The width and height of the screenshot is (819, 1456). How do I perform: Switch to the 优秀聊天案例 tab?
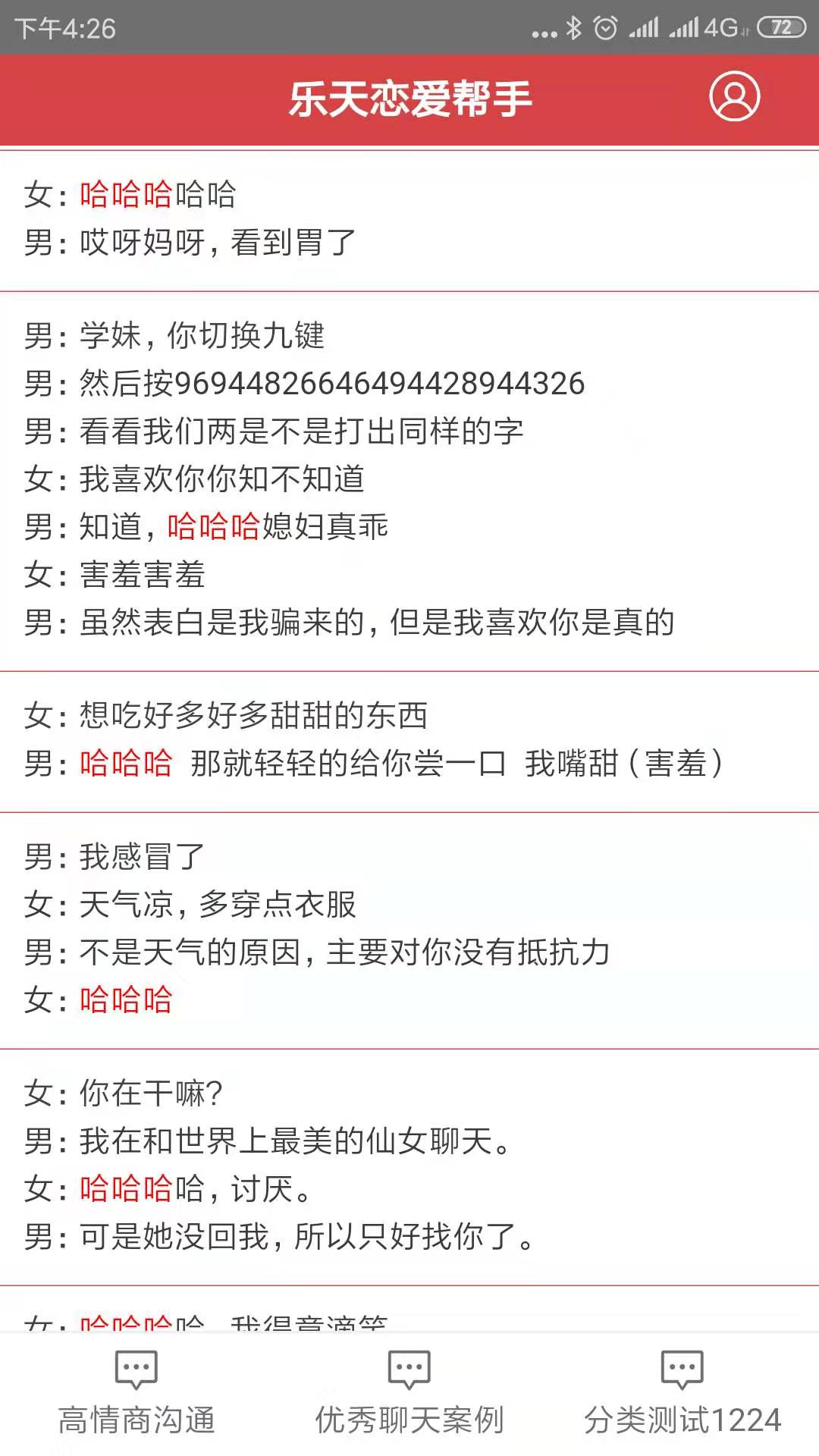coord(409,1395)
